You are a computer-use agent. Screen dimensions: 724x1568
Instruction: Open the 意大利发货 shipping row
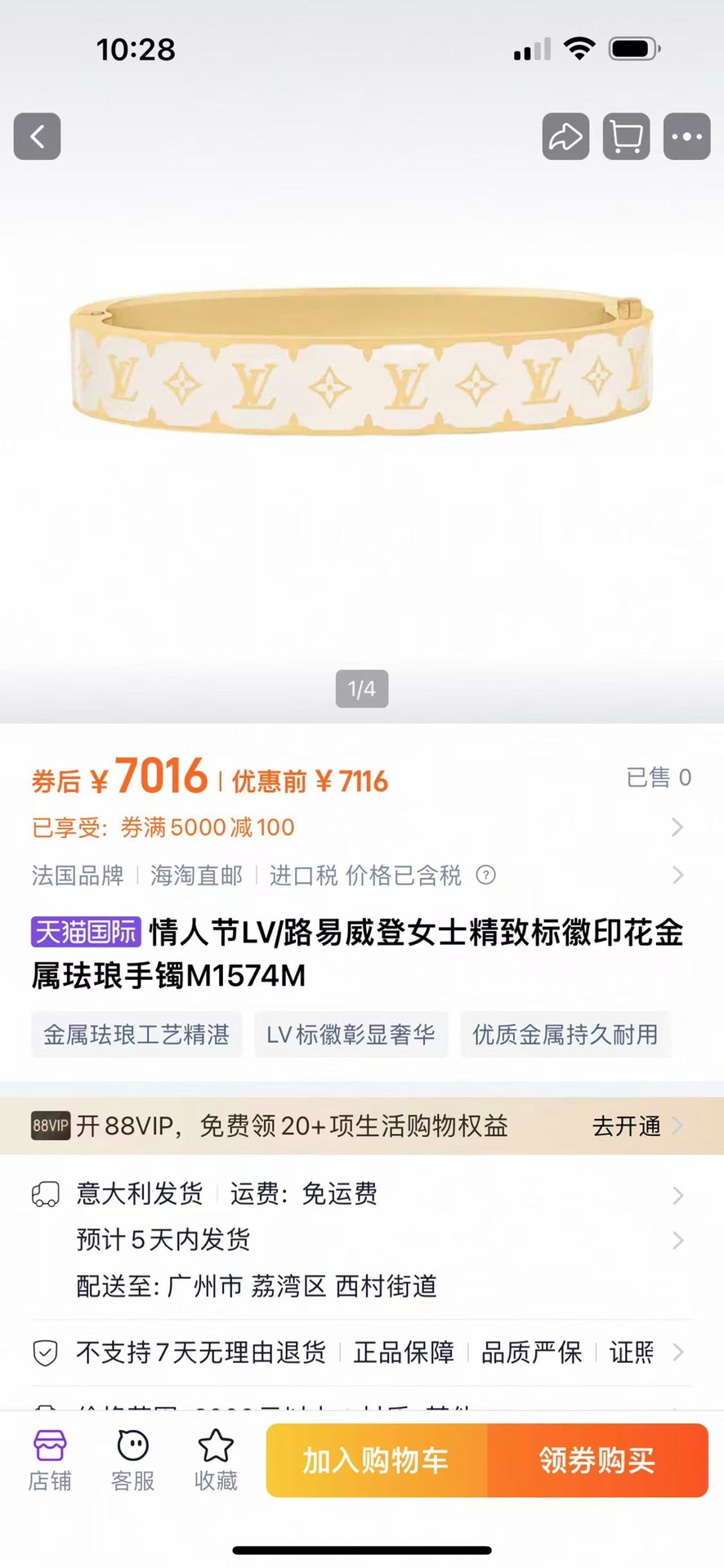pyautogui.click(x=360, y=1194)
